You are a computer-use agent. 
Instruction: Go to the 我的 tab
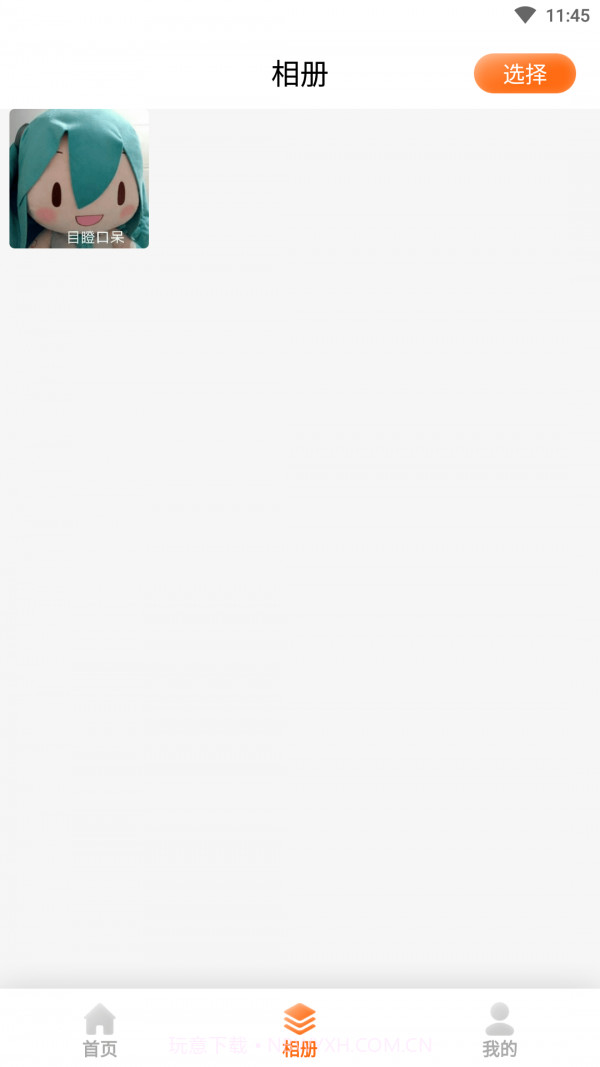click(499, 1031)
